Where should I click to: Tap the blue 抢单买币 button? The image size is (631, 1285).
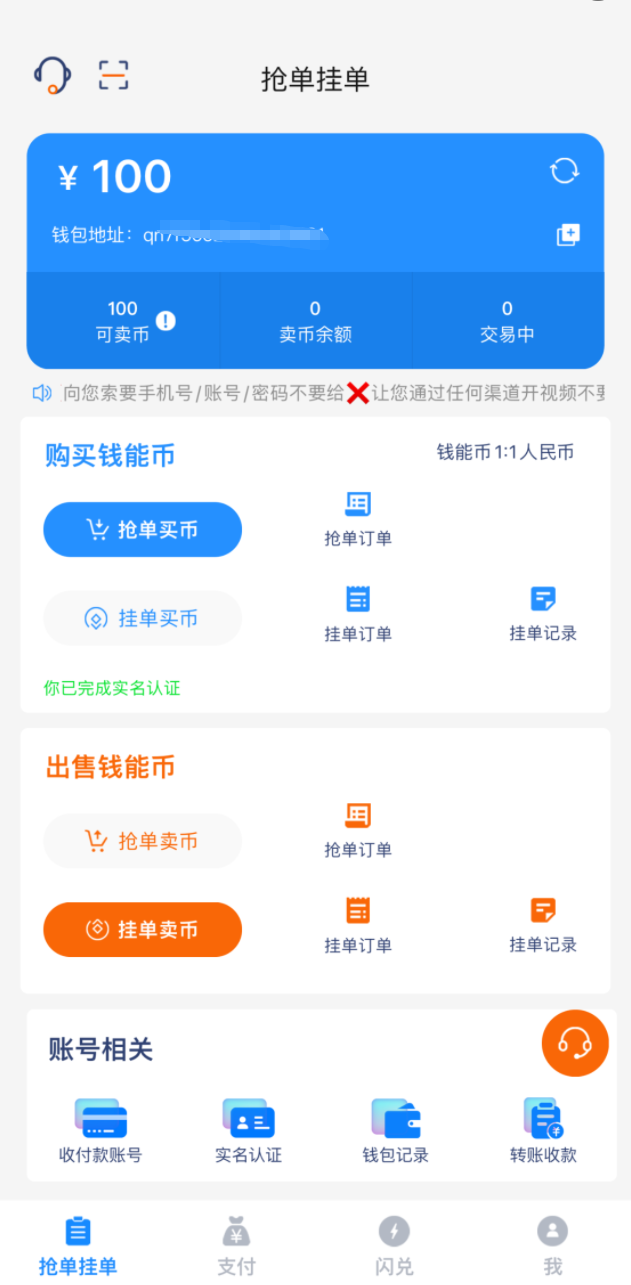(142, 530)
